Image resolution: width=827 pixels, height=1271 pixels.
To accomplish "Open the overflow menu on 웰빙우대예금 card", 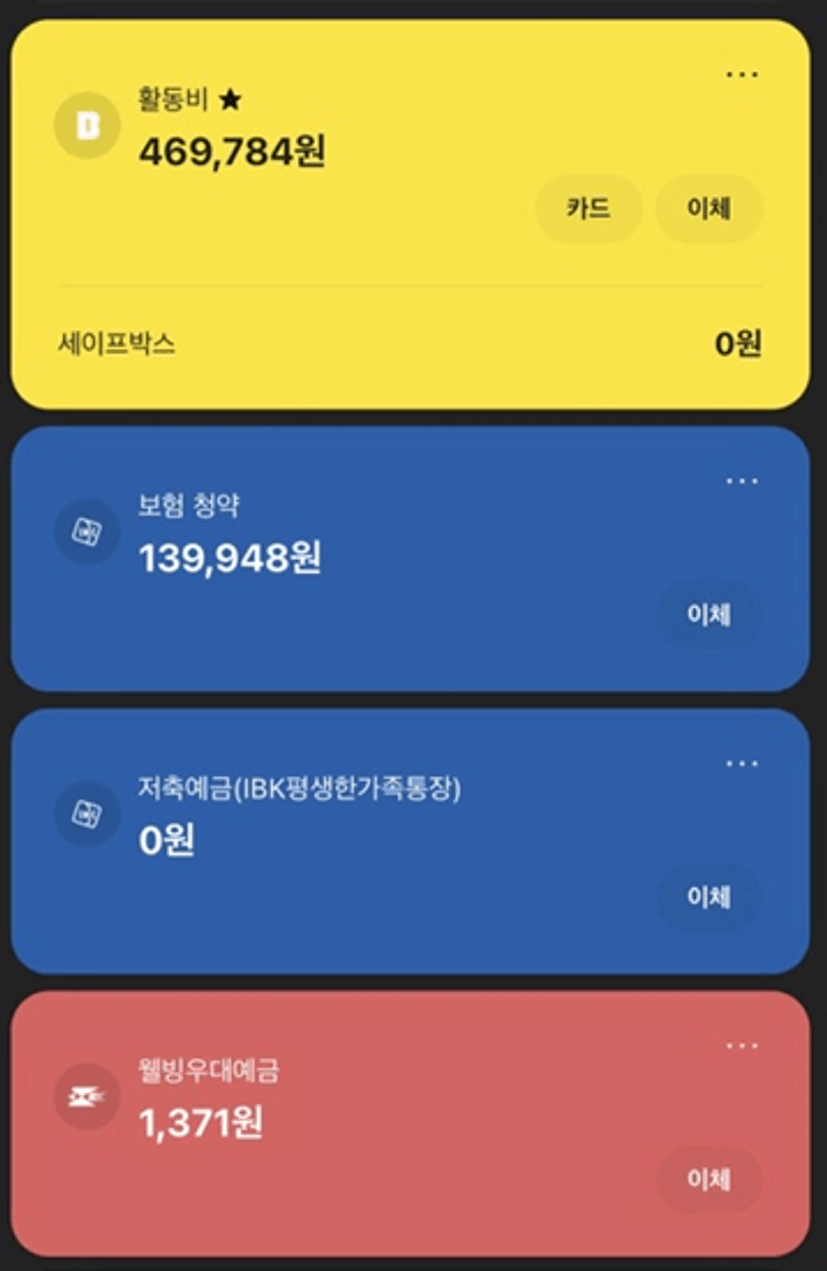I will click(x=741, y=1046).
